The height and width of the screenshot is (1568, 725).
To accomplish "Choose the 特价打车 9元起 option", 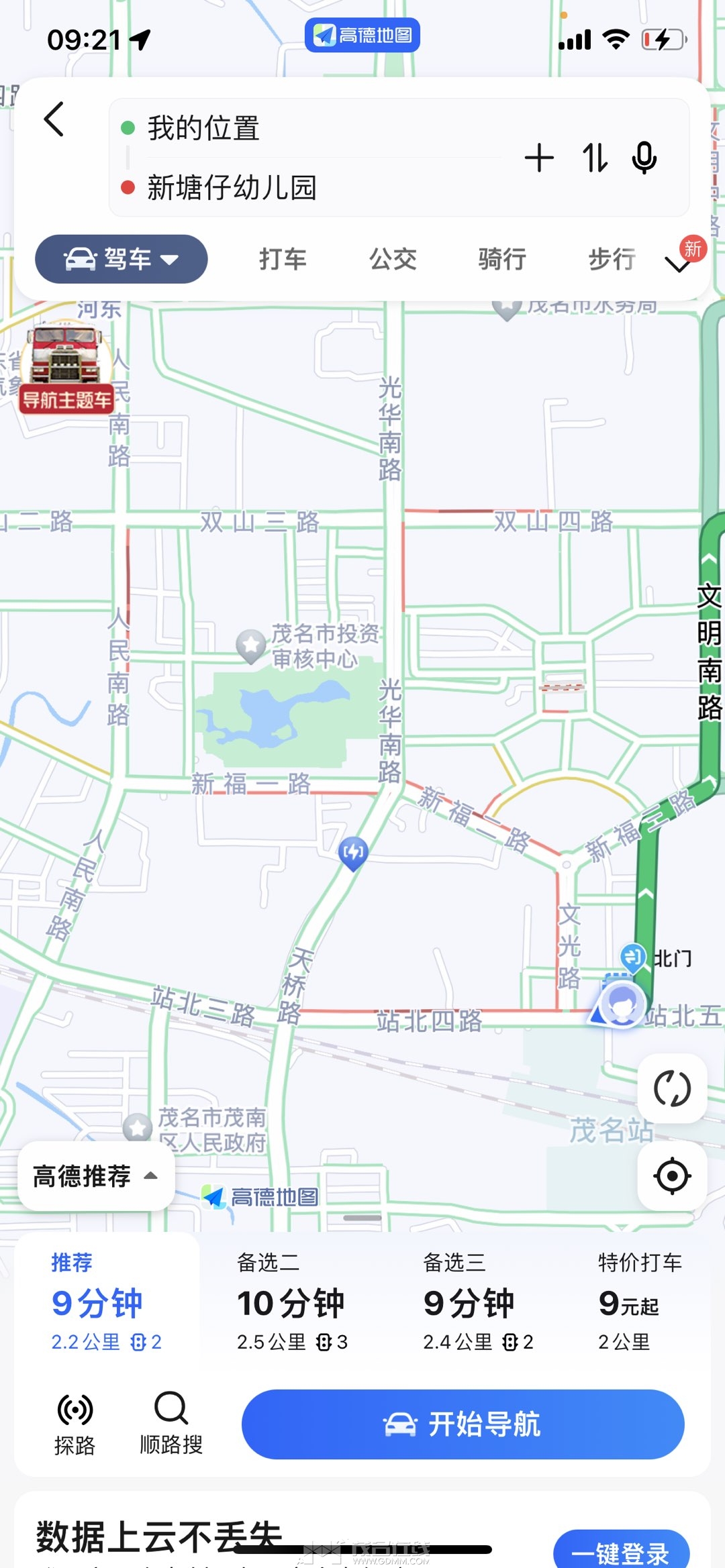I will [x=640, y=1302].
